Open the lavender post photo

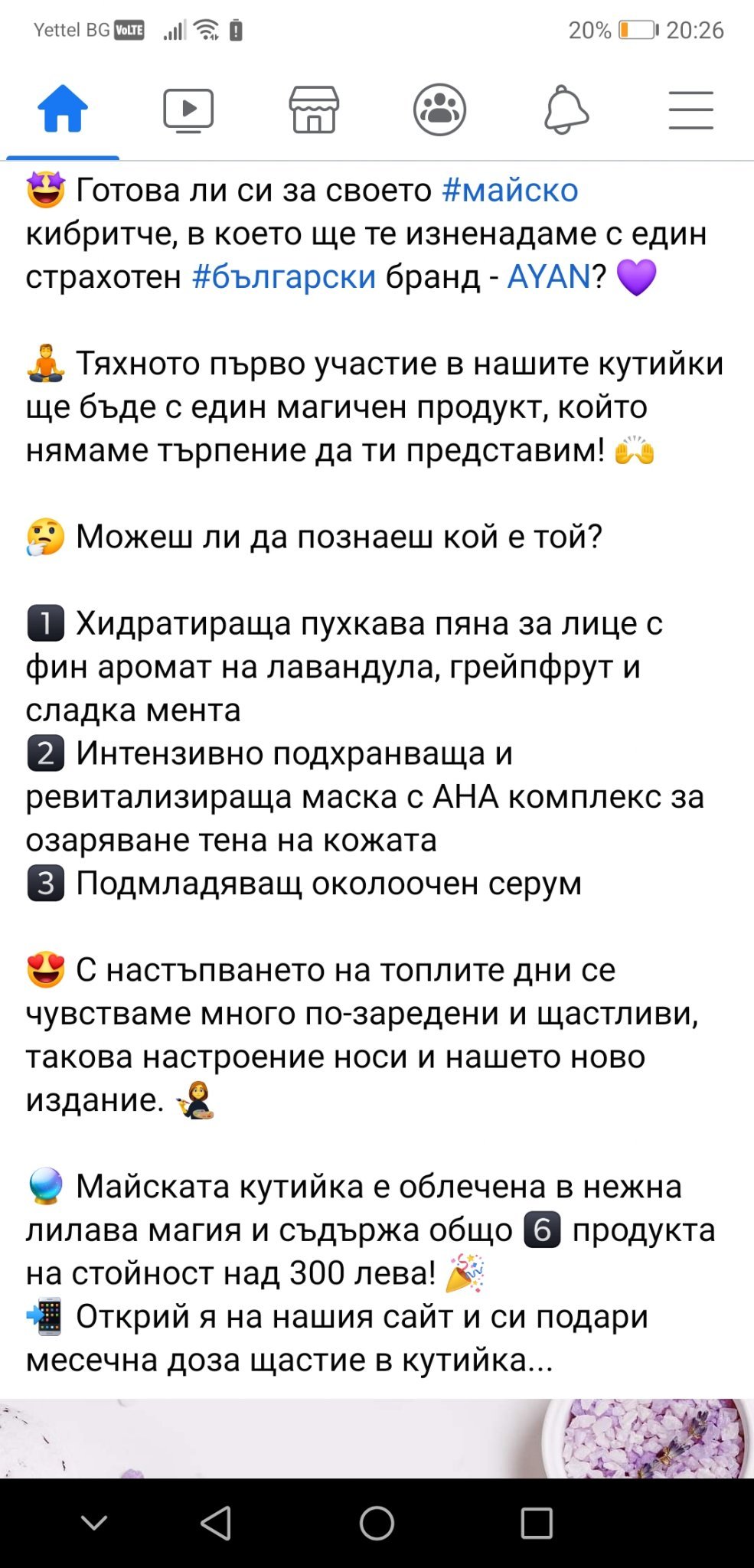[x=377, y=1438]
